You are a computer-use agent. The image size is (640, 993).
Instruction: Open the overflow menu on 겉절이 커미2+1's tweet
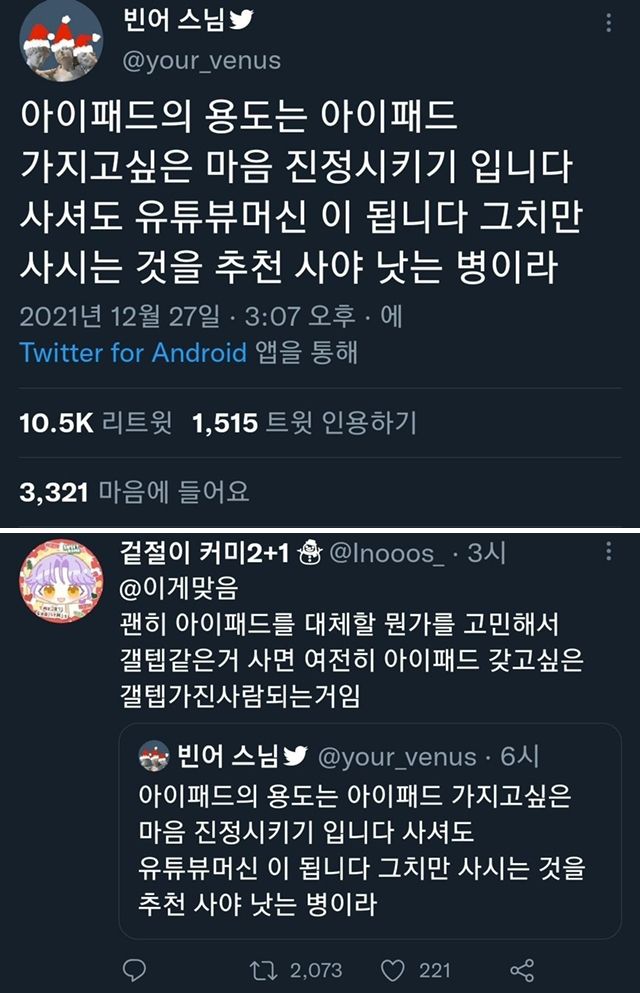click(x=608, y=551)
